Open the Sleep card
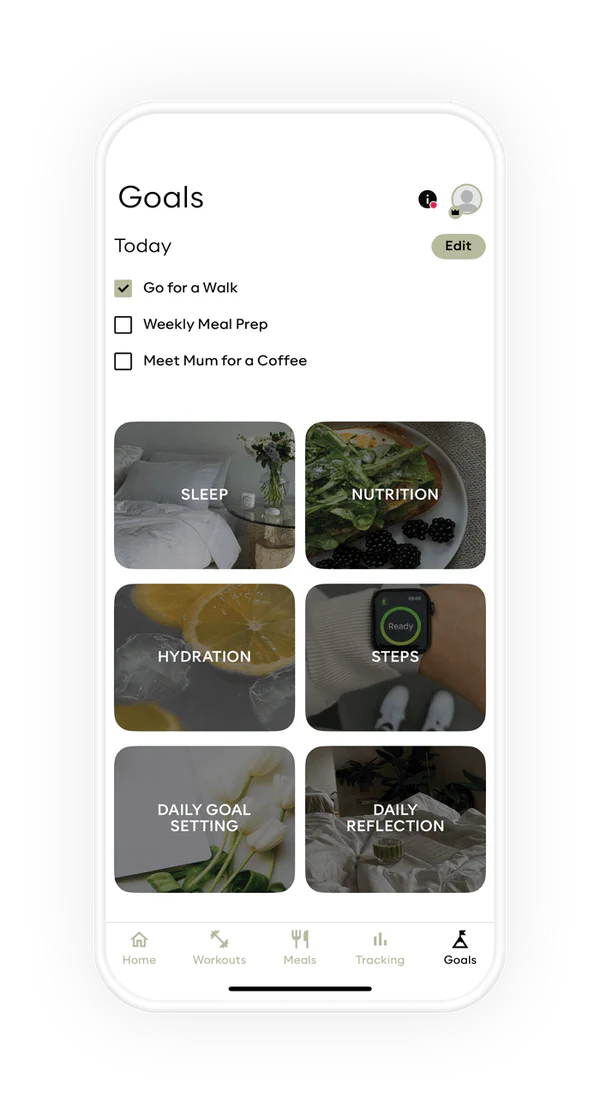The width and height of the screenshot is (600, 1114). [204, 495]
